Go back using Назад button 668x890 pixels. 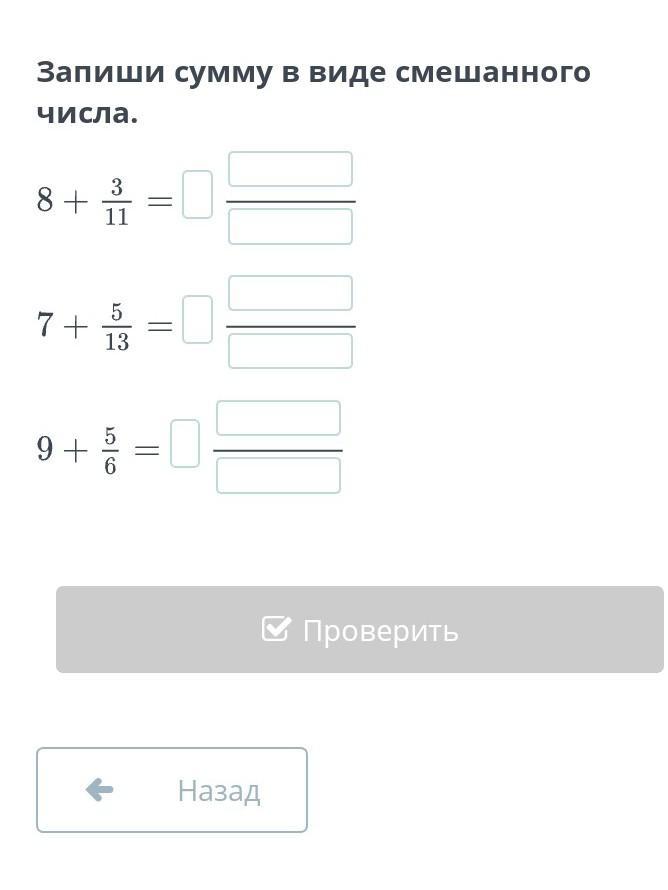pyautogui.click(x=172, y=790)
